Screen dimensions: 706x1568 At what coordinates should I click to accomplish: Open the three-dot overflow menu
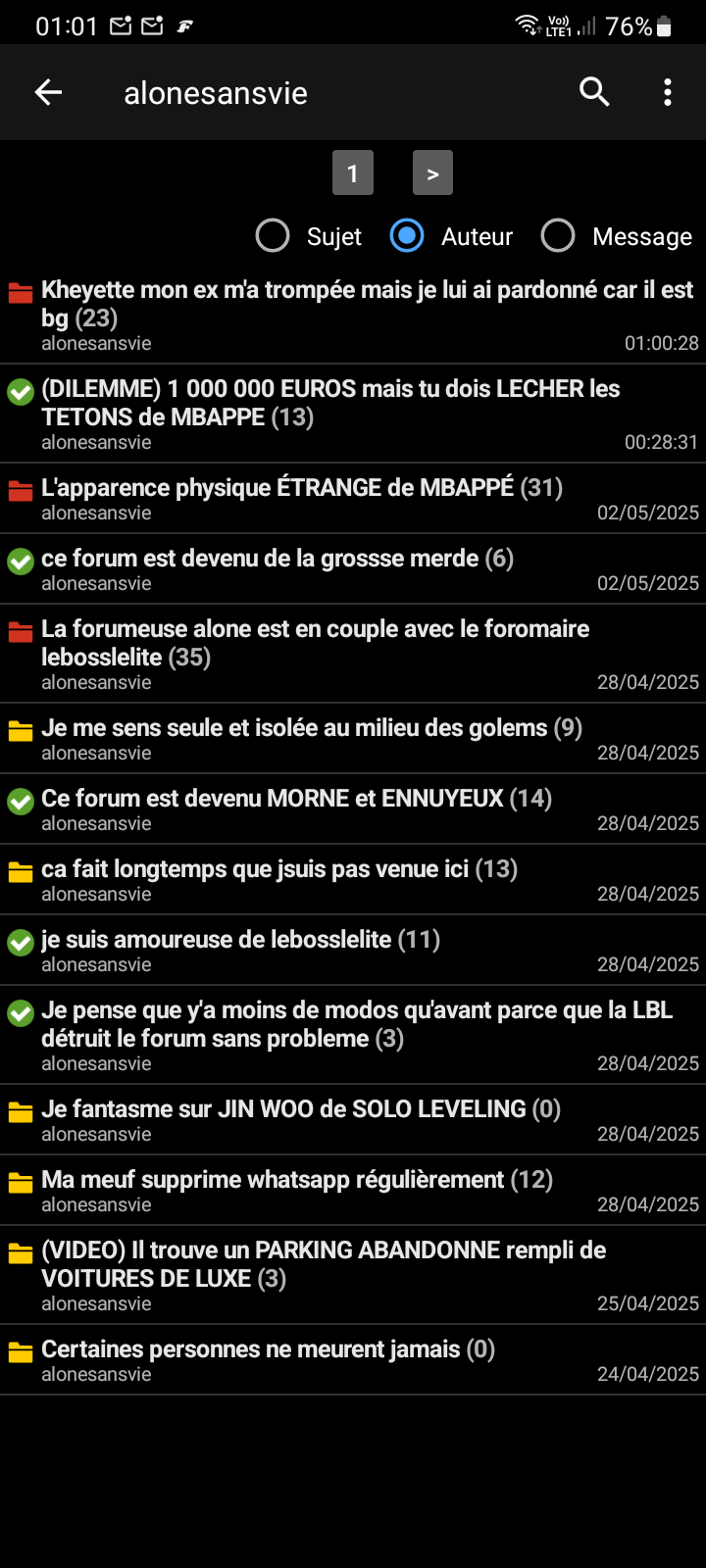[x=668, y=92]
